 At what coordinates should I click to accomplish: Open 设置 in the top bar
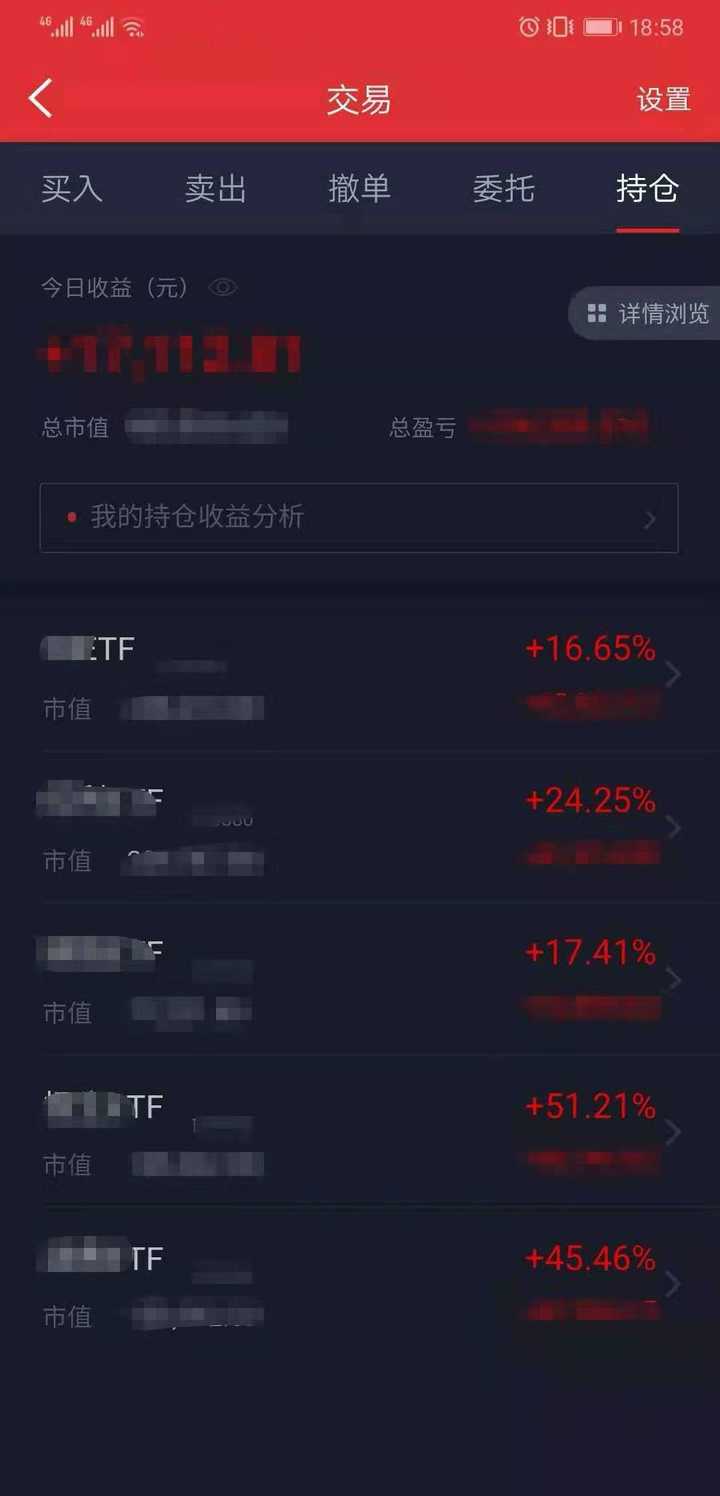pyautogui.click(x=664, y=99)
